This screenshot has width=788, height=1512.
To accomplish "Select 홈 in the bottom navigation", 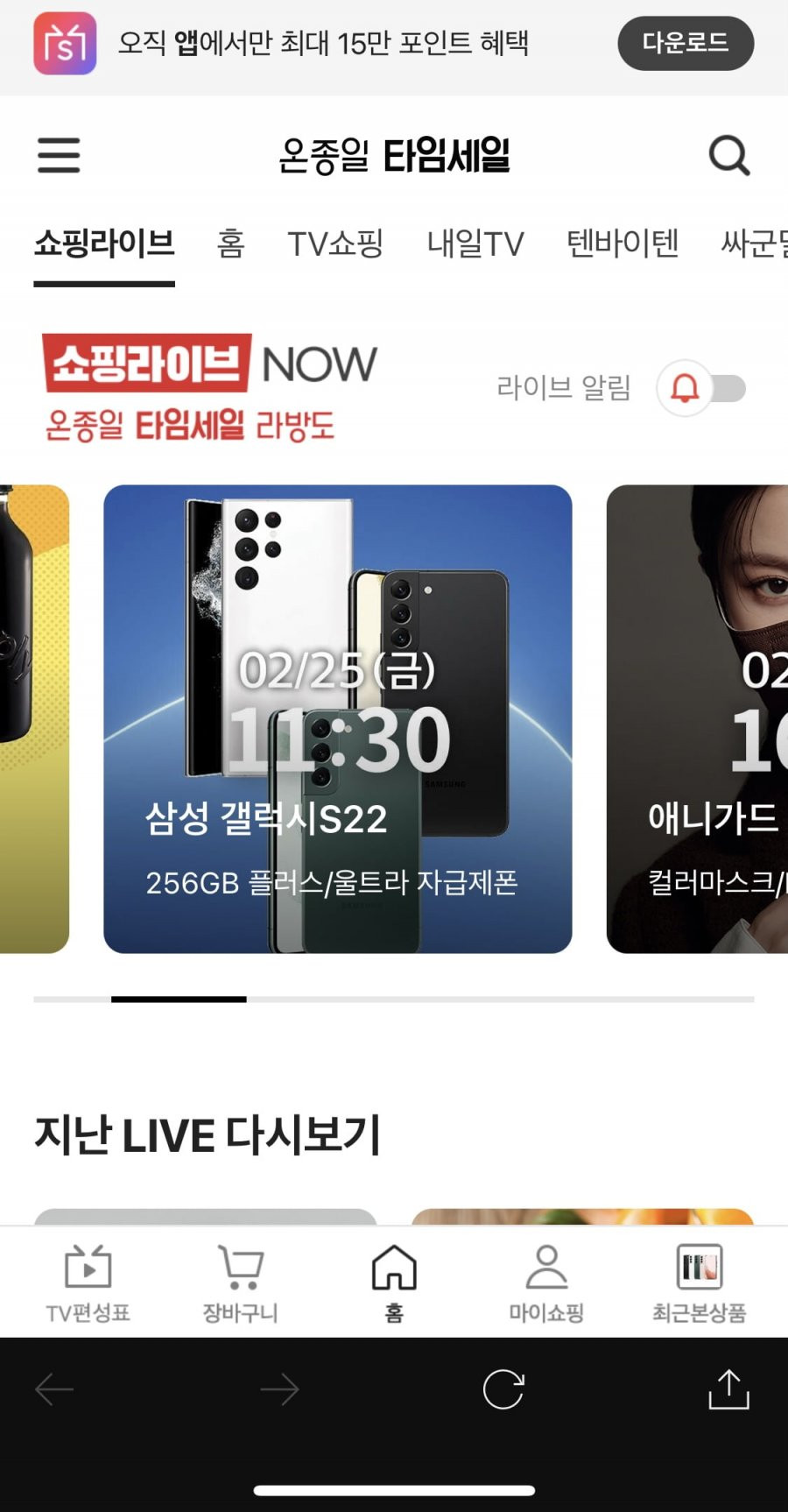I will pos(394,1283).
